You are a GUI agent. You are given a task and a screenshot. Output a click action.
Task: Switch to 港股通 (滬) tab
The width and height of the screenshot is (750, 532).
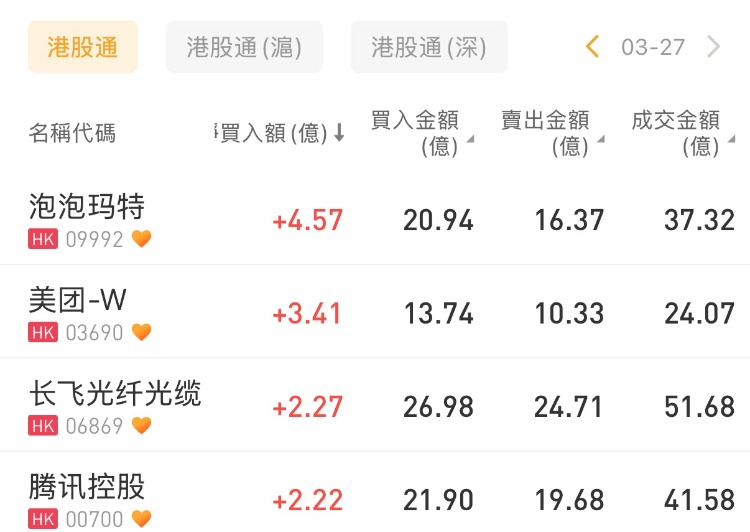coord(244,47)
